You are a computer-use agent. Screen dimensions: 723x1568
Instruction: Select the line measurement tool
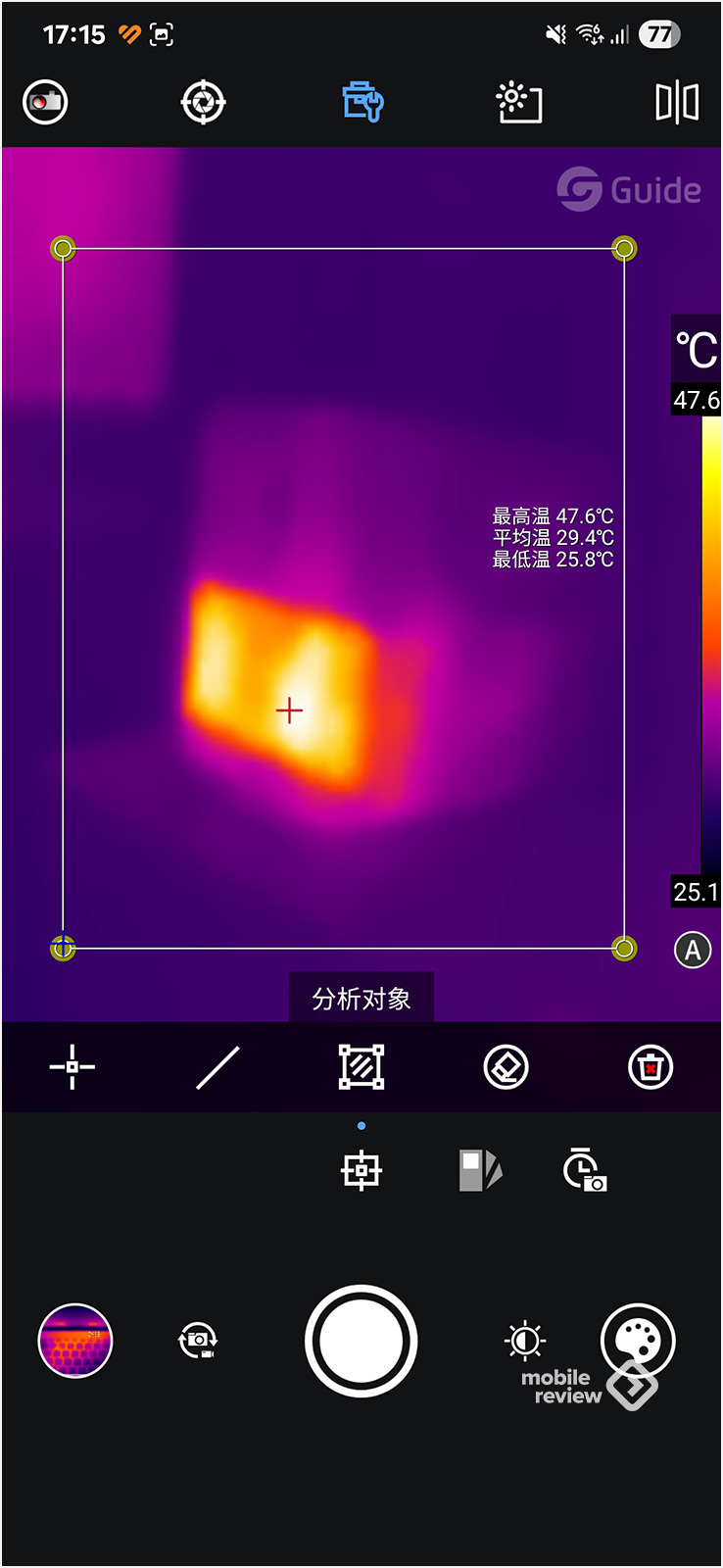[x=217, y=1067]
